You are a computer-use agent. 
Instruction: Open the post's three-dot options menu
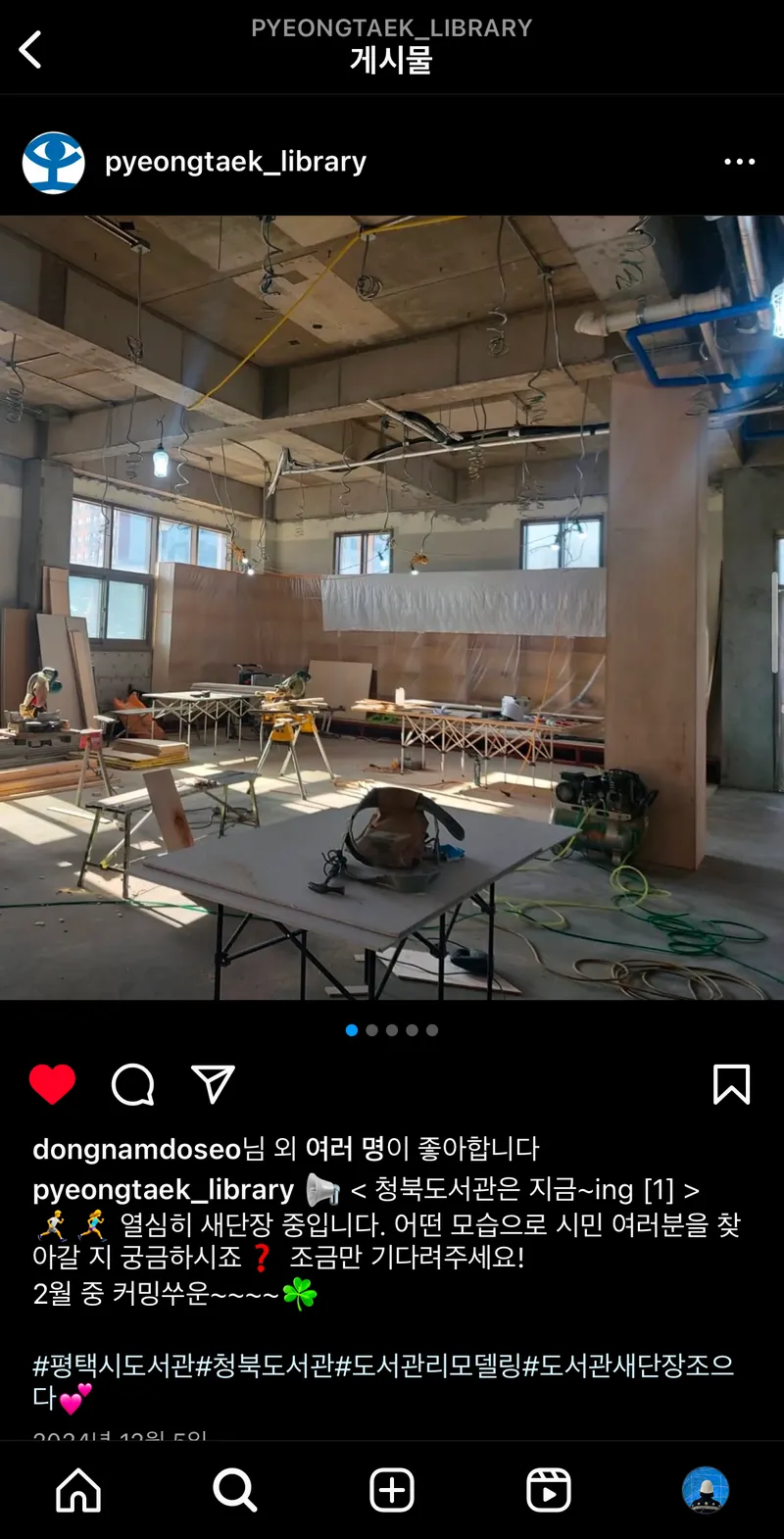pos(739,162)
